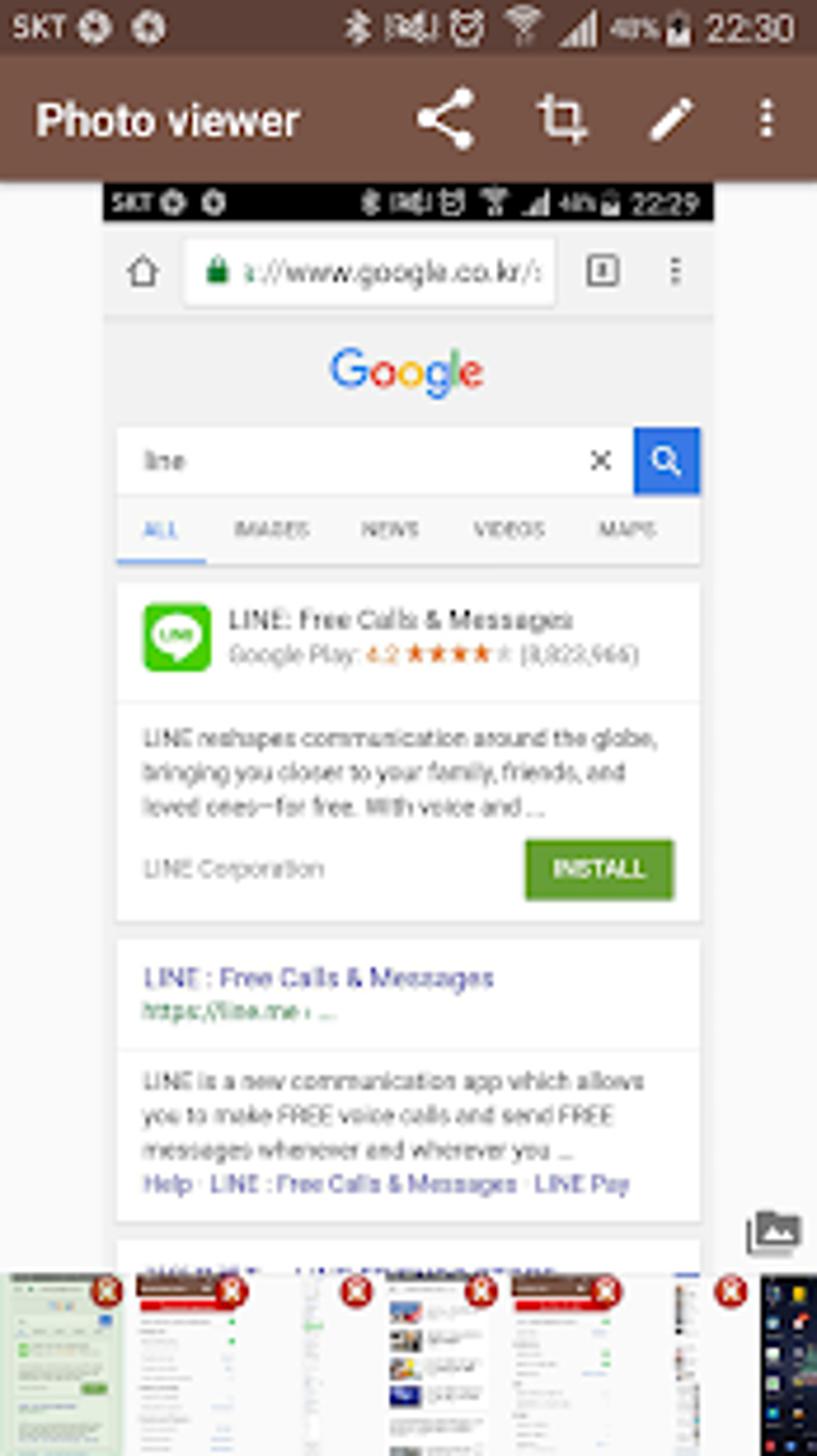Remove the news list thumbnail with its red X
This screenshot has width=817, height=1456.
click(x=481, y=1292)
